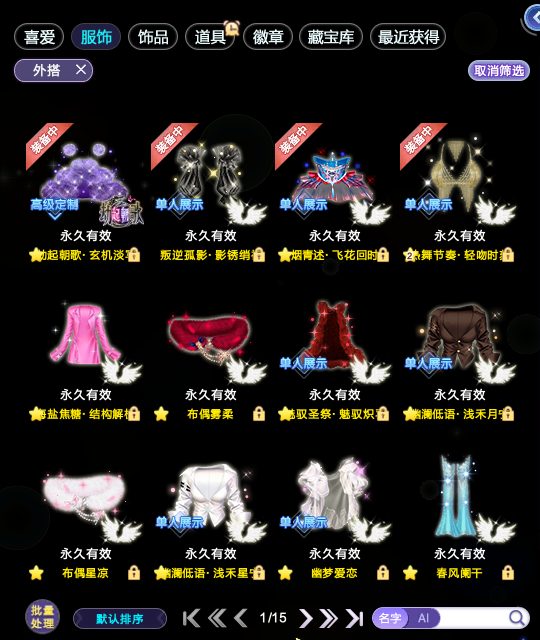The height and width of the screenshot is (640, 540).
Task: Remove the 外搭 filter chip
Action: pos(81,70)
